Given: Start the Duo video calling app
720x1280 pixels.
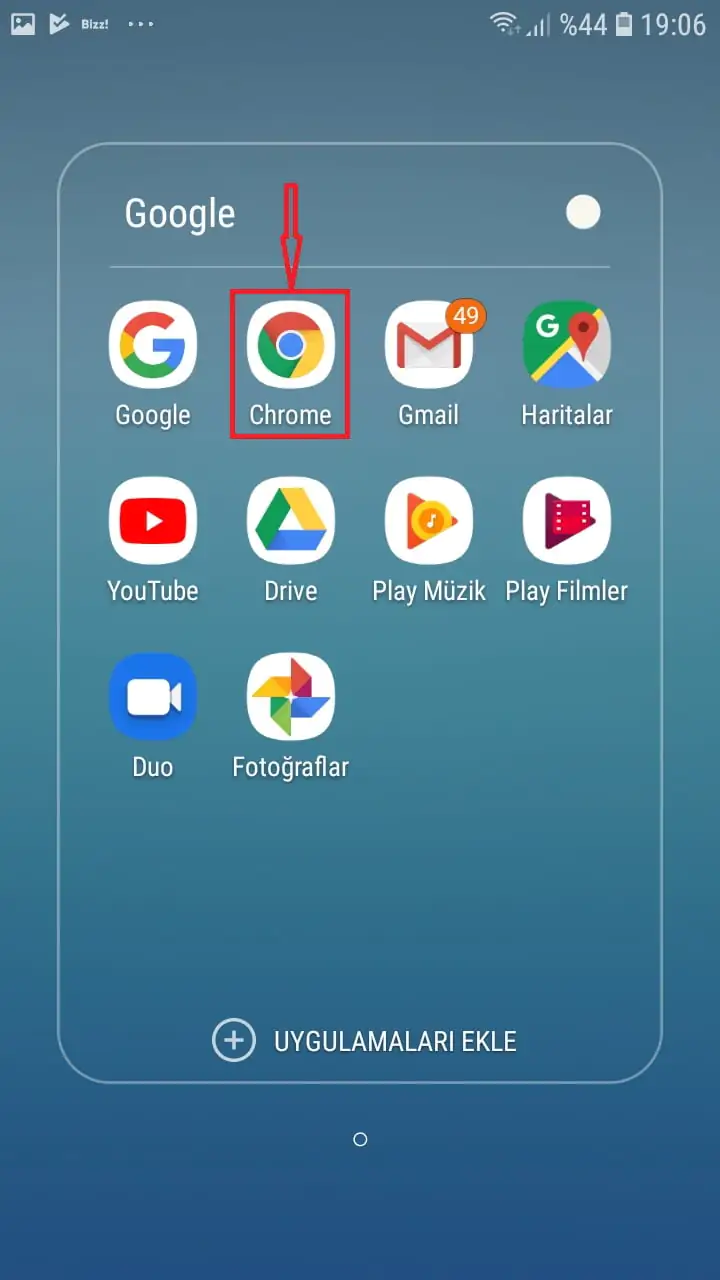Looking at the screenshot, I should click(x=152, y=697).
